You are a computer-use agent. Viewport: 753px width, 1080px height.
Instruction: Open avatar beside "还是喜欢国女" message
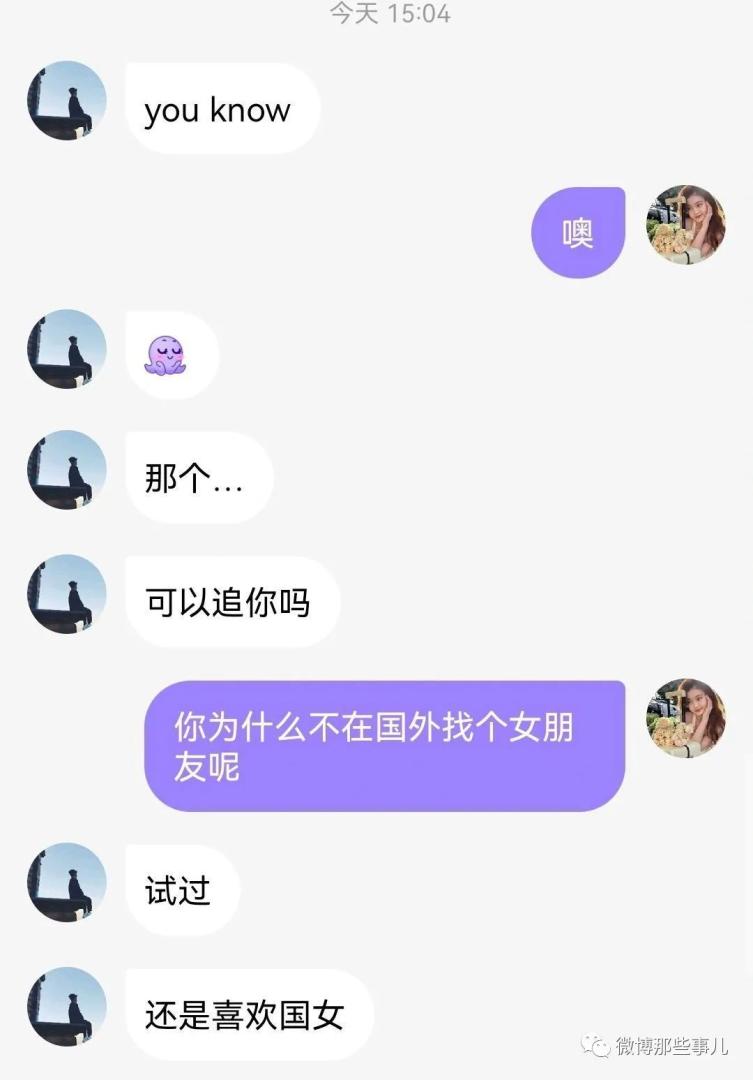point(67,1006)
